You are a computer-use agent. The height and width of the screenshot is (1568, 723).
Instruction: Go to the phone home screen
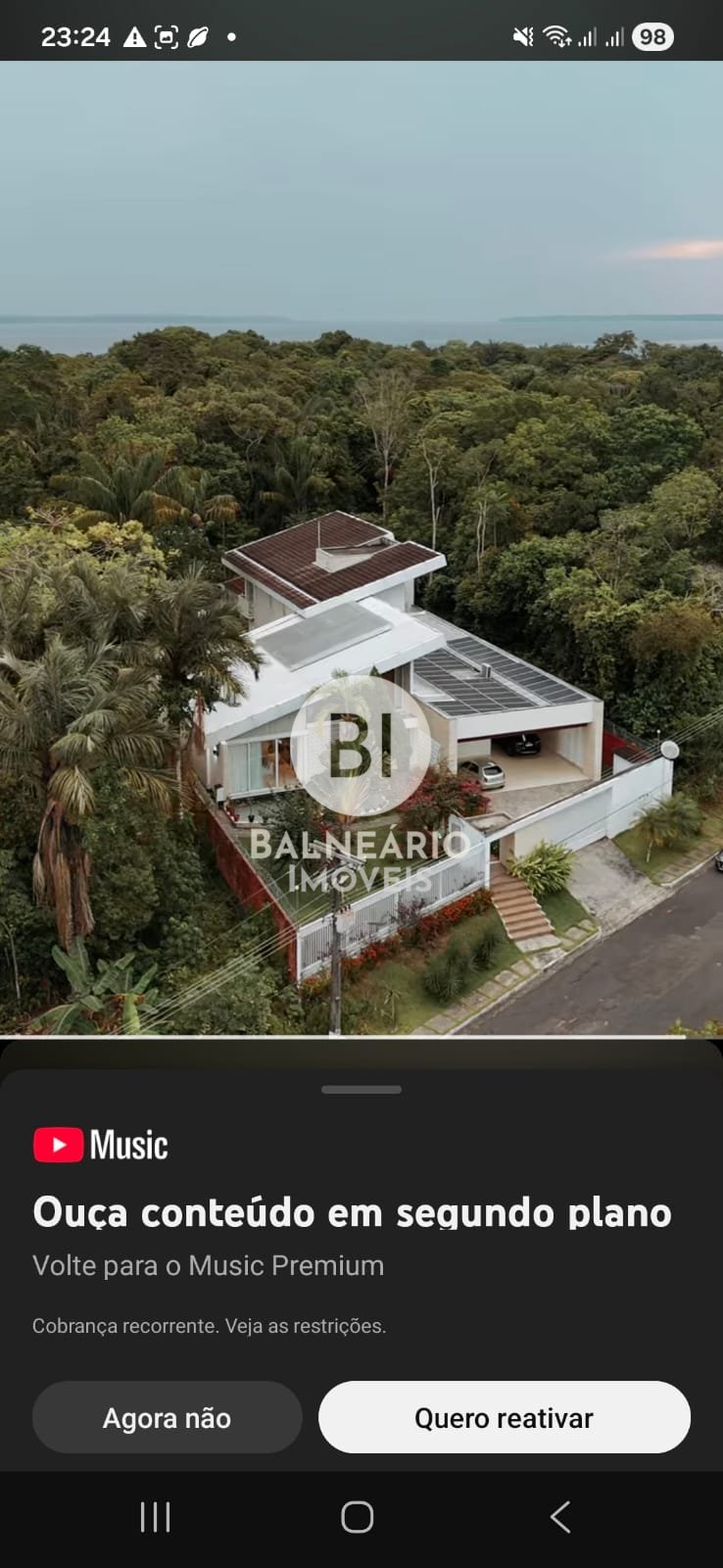[358, 1517]
